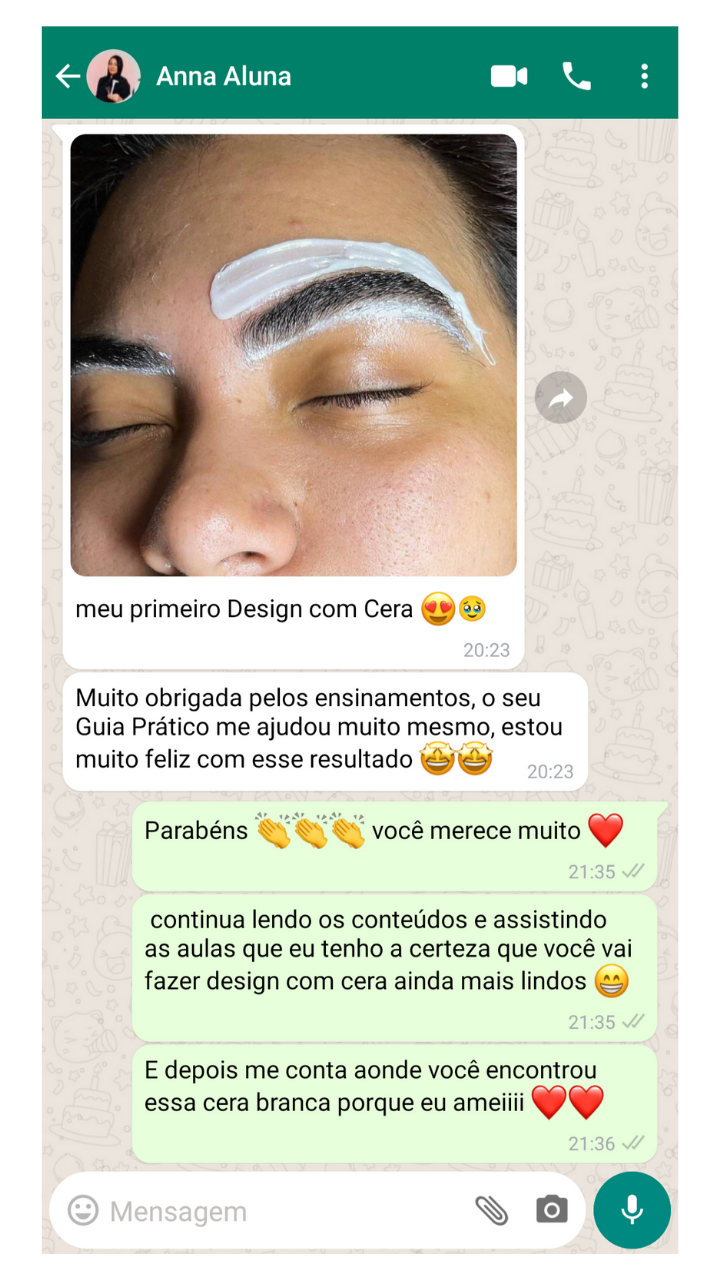Record a voice message with the microphone
Image resolution: width=720 pixels, height=1280 pixels.
pos(632,1210)
